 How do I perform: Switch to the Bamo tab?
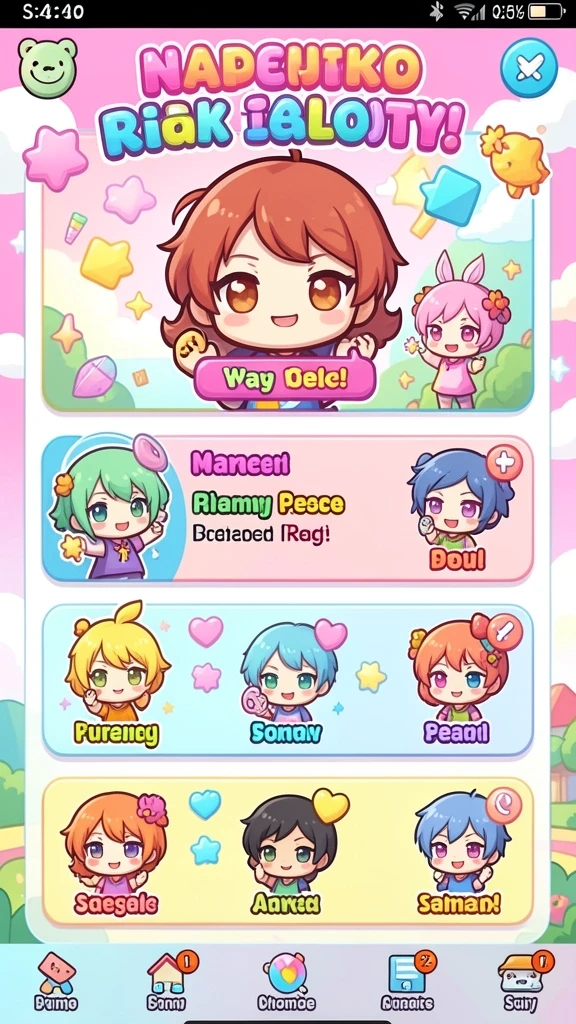pos(56,981)
